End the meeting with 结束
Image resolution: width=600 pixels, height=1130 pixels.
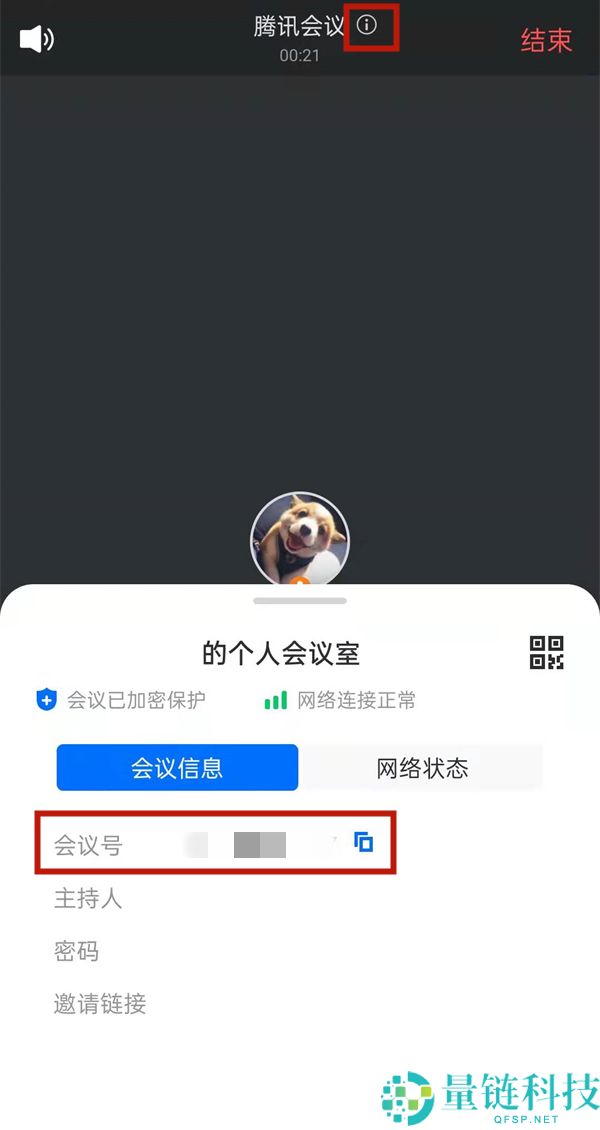546,40
